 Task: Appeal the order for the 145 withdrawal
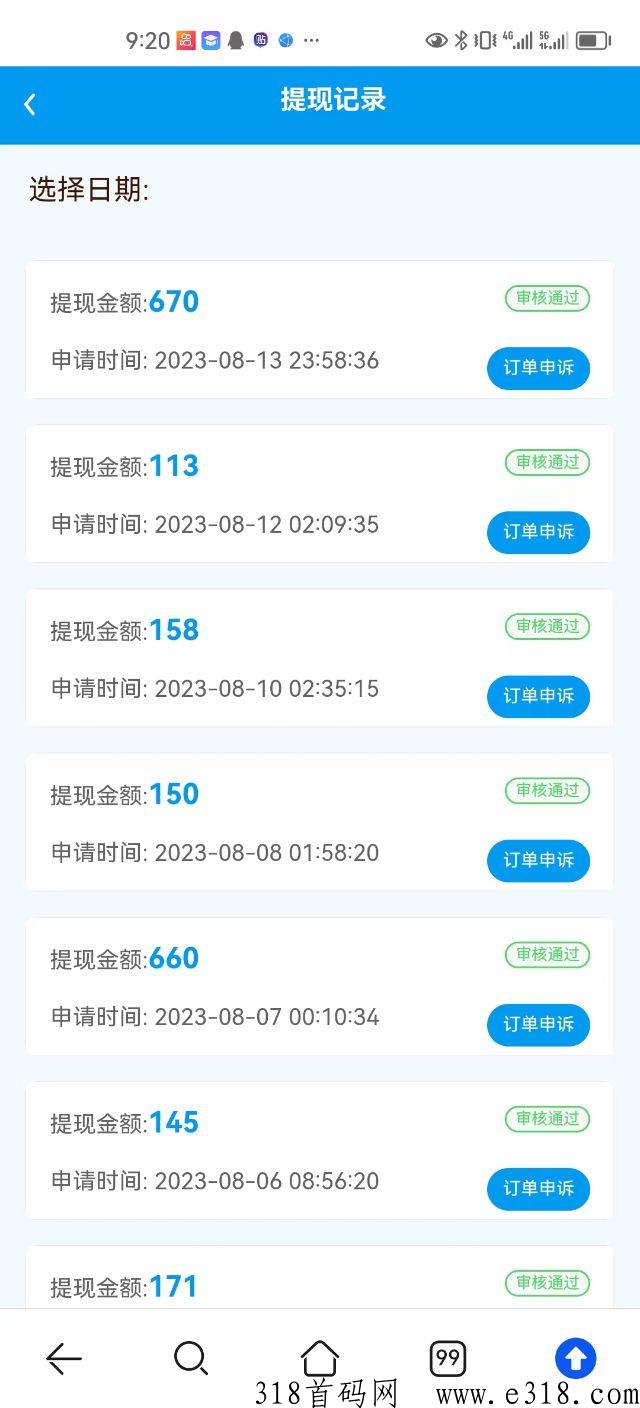pyautogui.click(x=538, y=1188)
